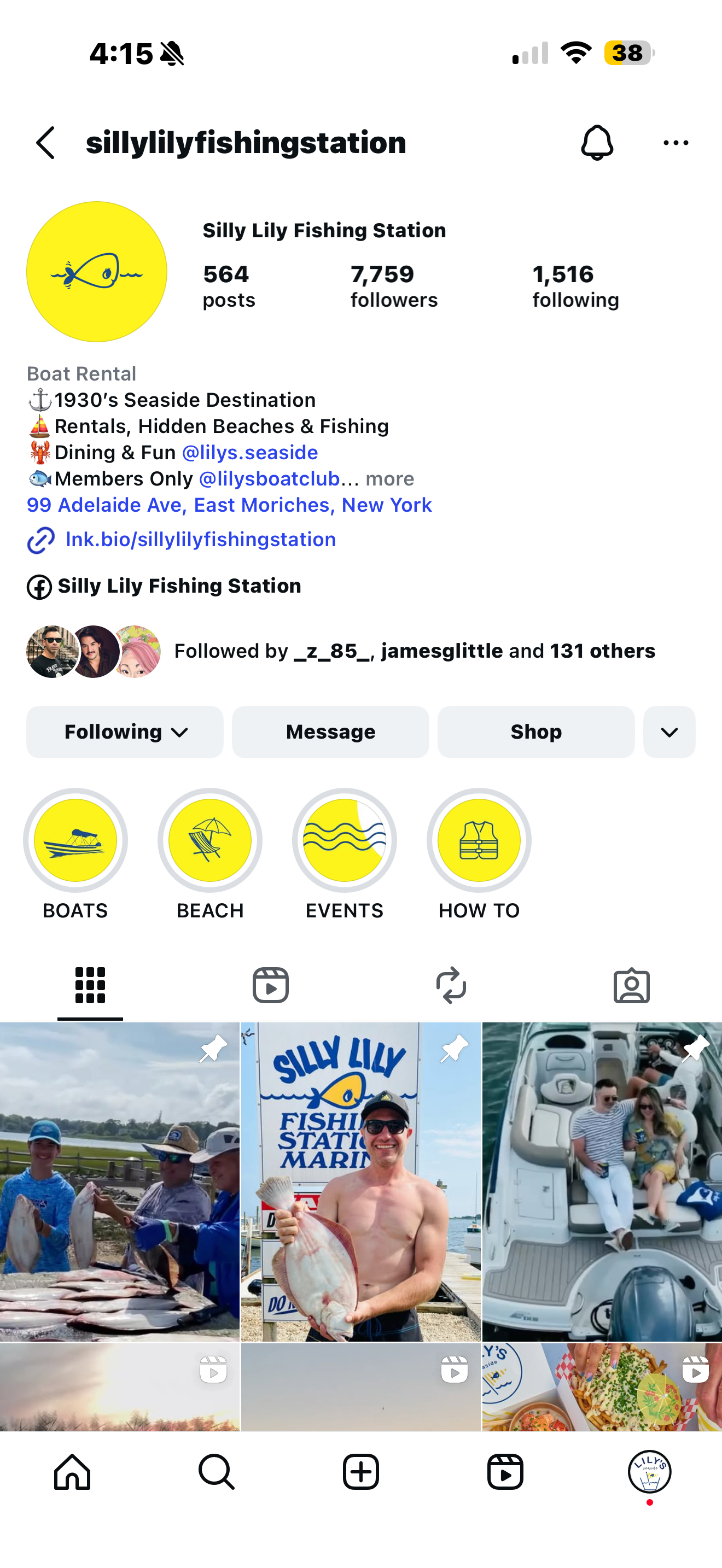This screenshot has width=722, height=1568.
Task: Open the lnk.bio/sillylilyfishingstation link
Action: [x=200, y=539]
